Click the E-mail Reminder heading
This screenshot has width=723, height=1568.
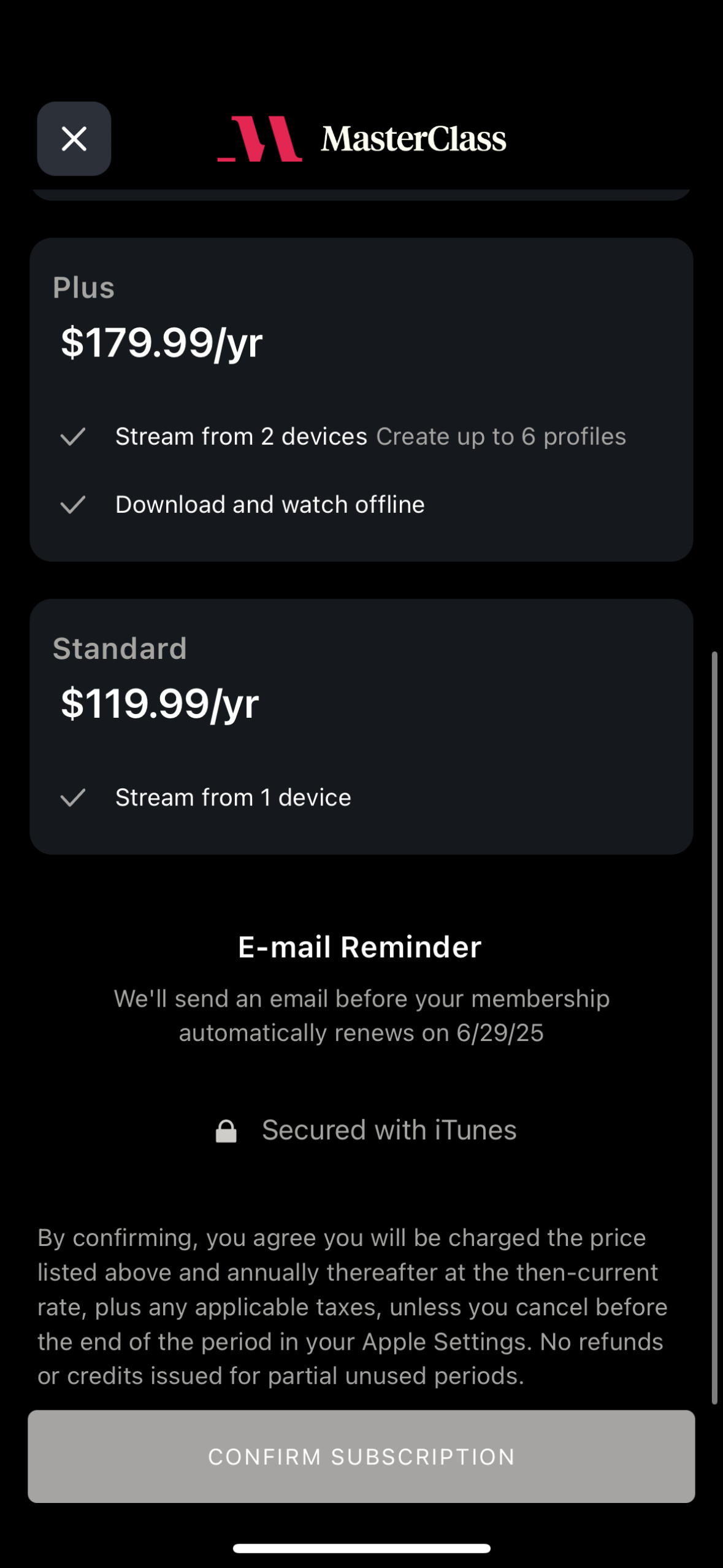click(x=361, y=946)
